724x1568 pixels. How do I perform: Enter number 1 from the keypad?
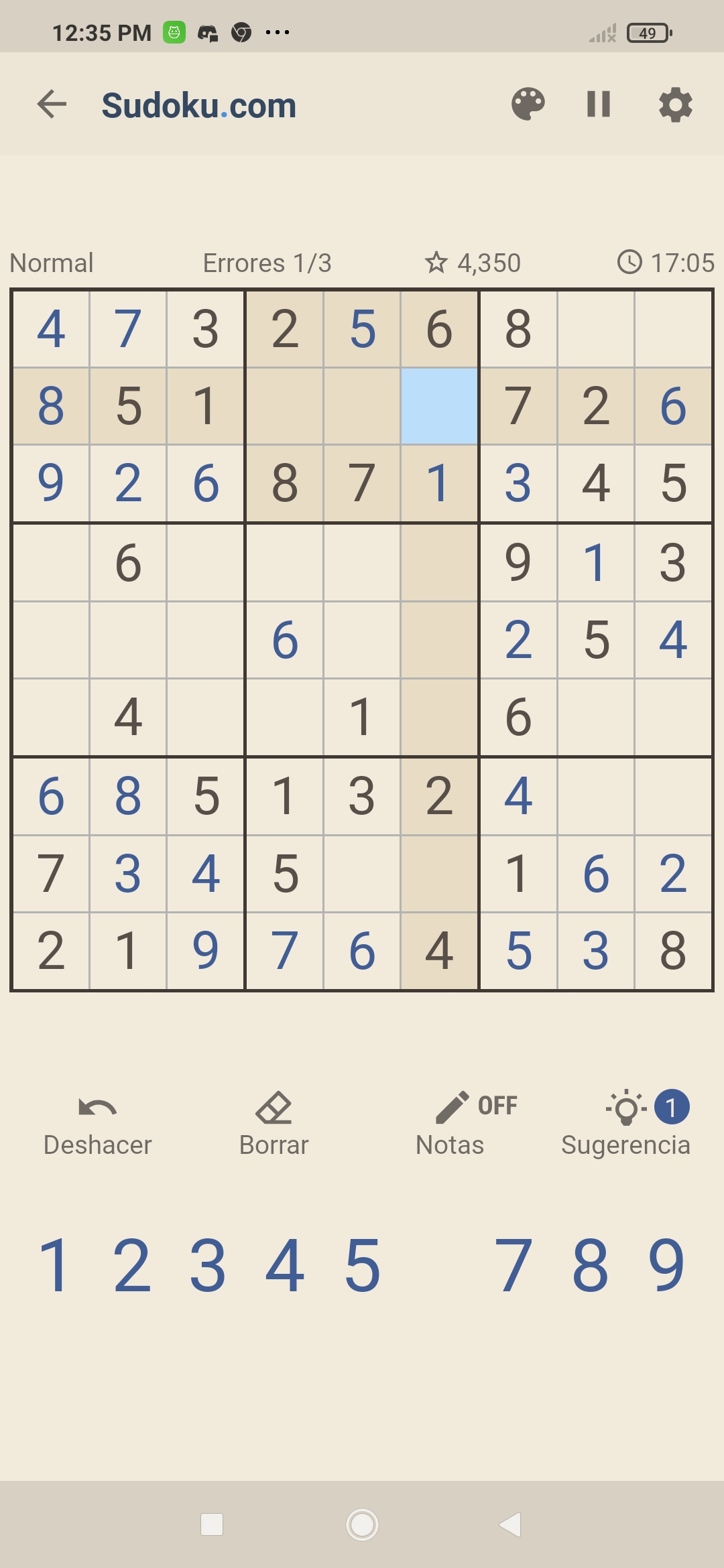pos(54,1265)
